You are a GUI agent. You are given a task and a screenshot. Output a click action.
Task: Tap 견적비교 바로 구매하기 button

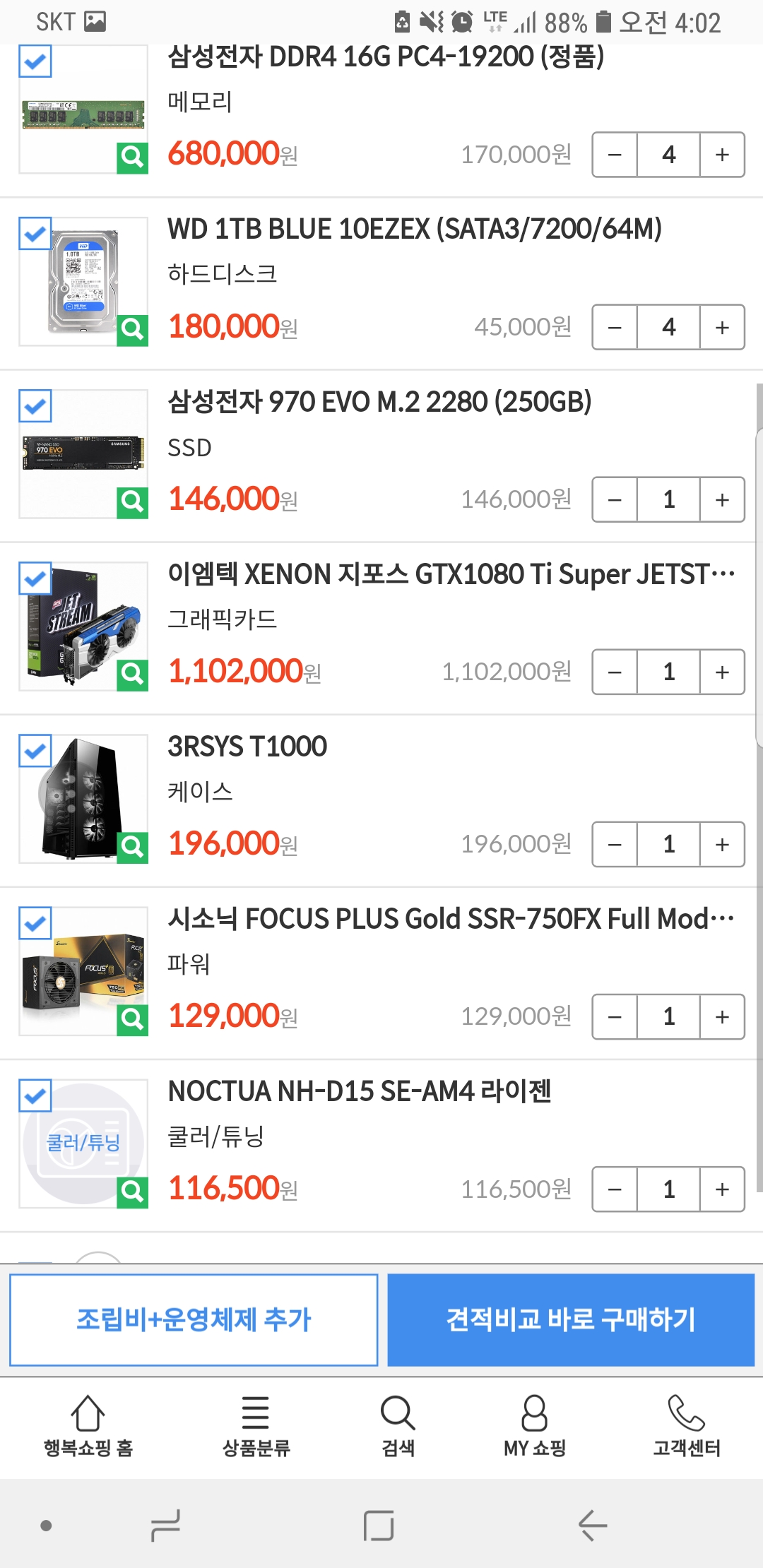[571, 1319]
